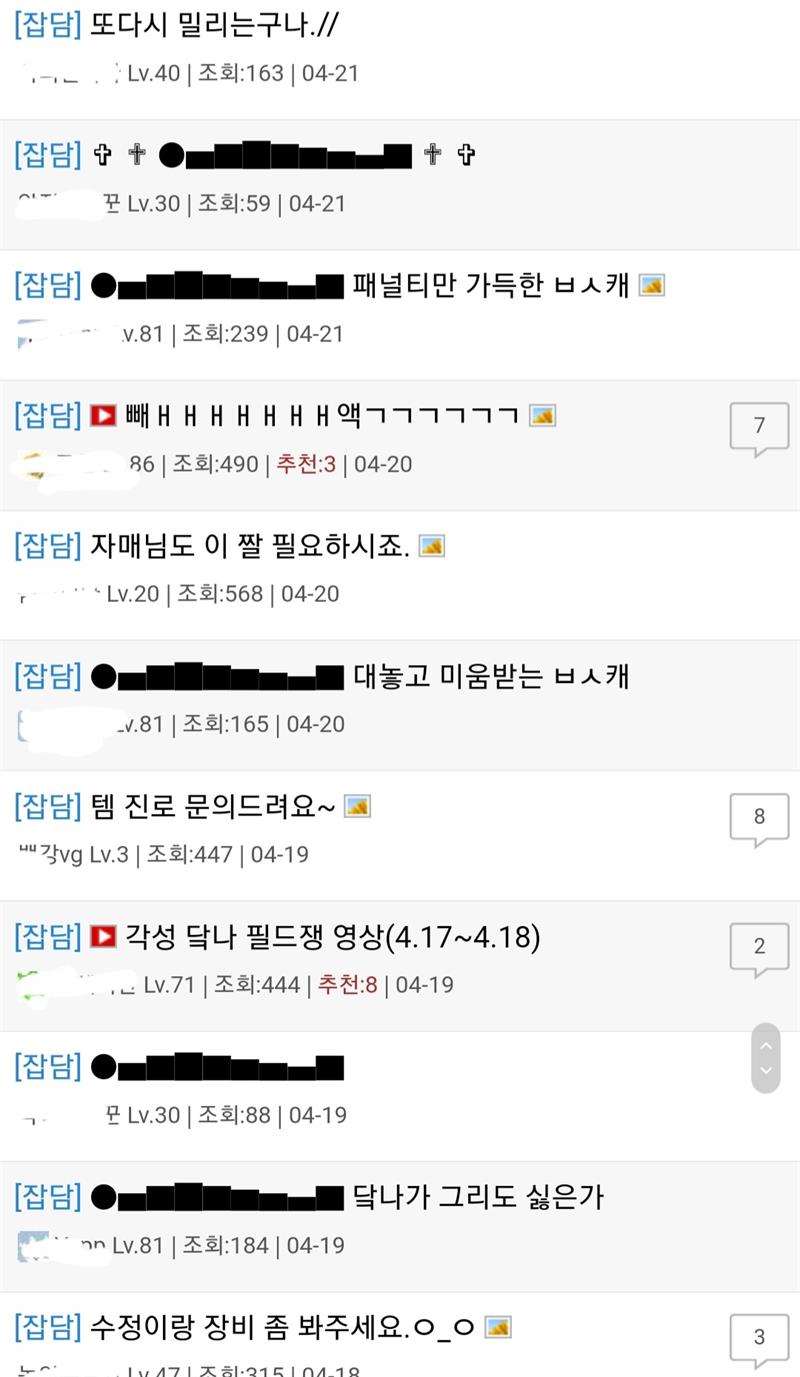Open the post '자매님도 이 짤 필요하시죠.'
Viewport: 800px width, 1377px height.
pyautogui.click(x=250, y=546)
